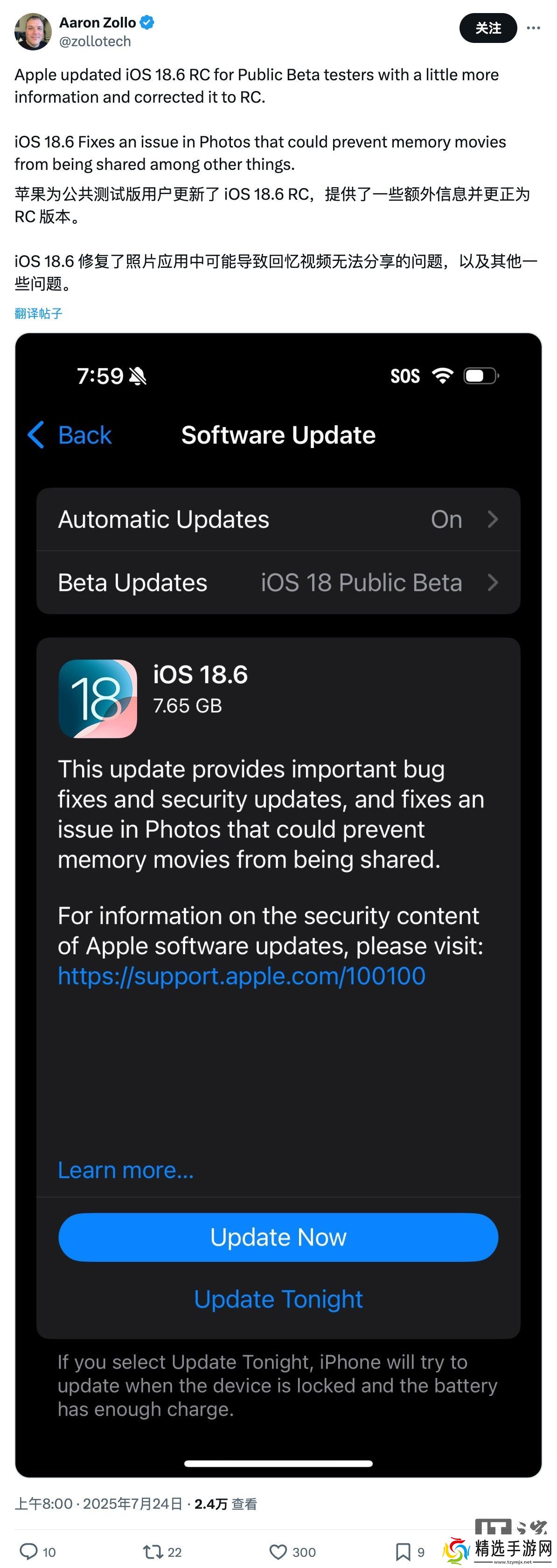557x1568 pixels.
Task: Reply to the post via comment icon
Action: click(x=28, y=1552)
